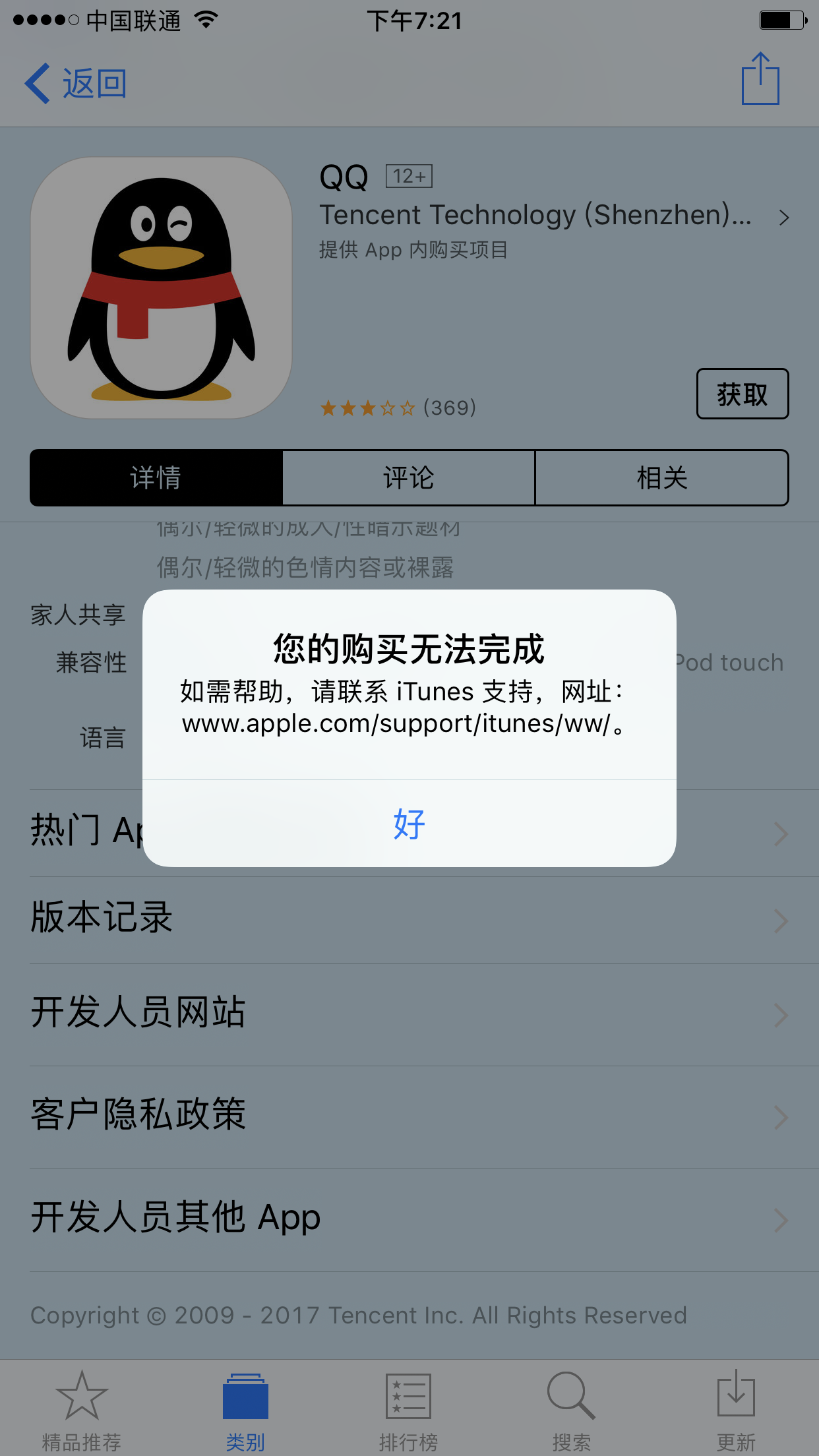This screenshot has width=819, height=1456.
Task: Open 版本记录 version history
Action: click(409, 919)
